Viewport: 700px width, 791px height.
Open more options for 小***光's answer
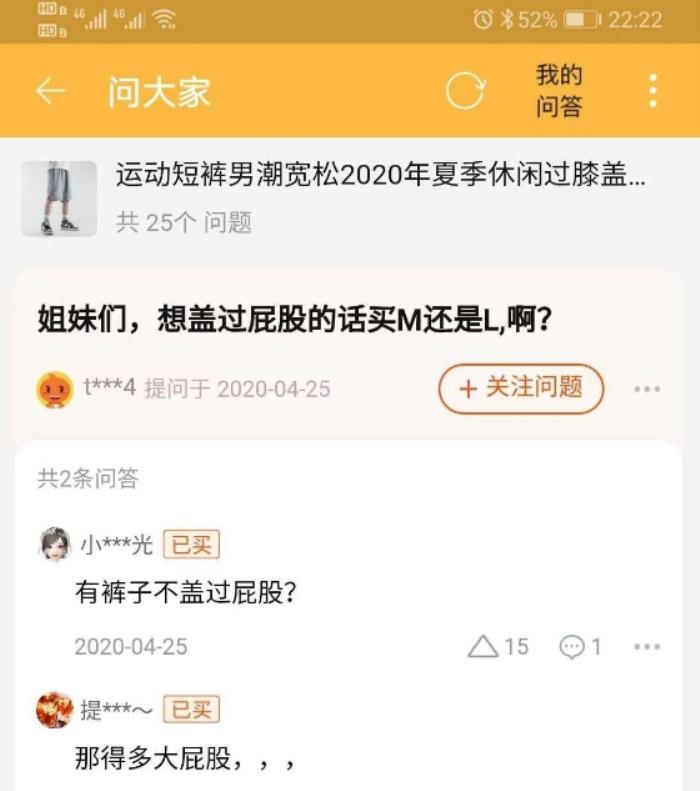tap(647, 647)
